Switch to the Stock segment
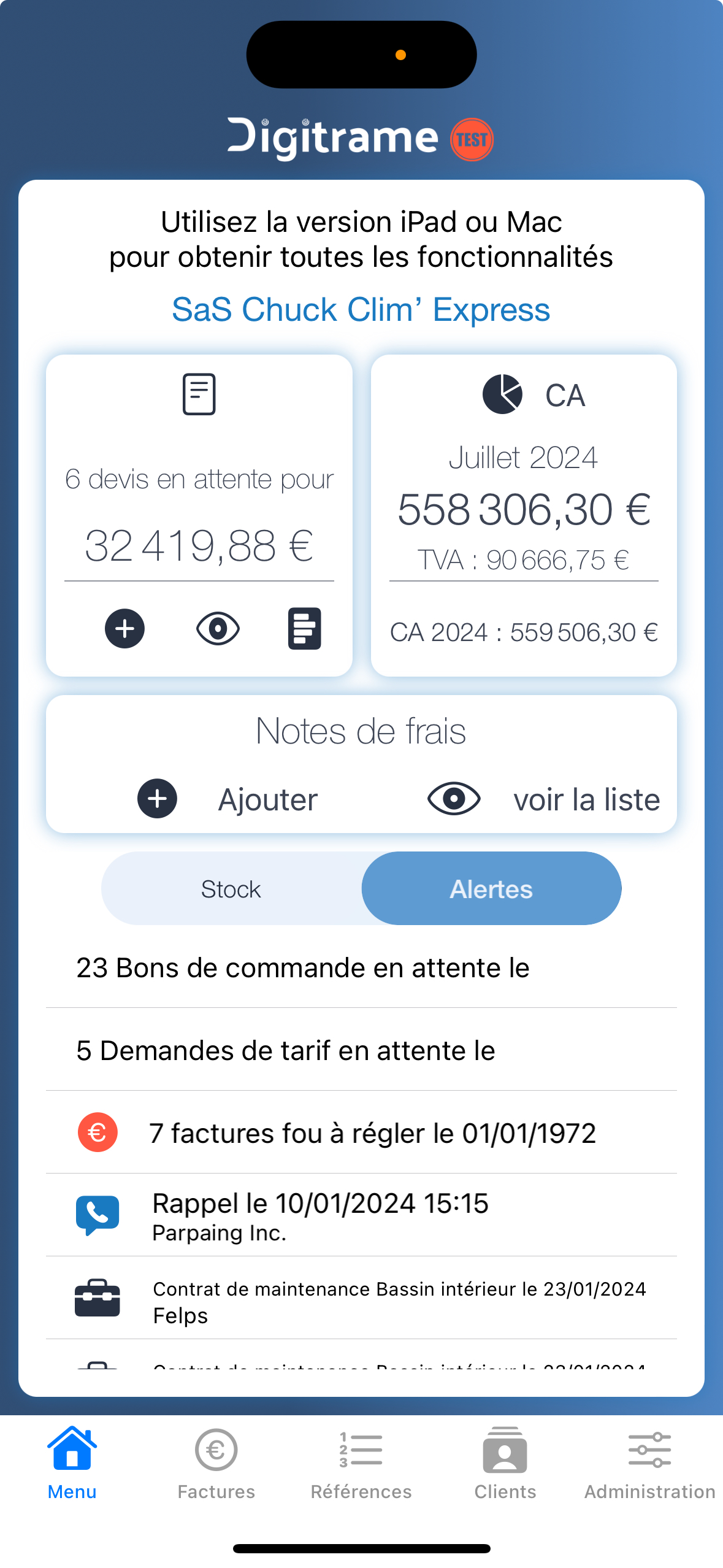Viewport: 723px width, 1568px height. pos(231,889)
